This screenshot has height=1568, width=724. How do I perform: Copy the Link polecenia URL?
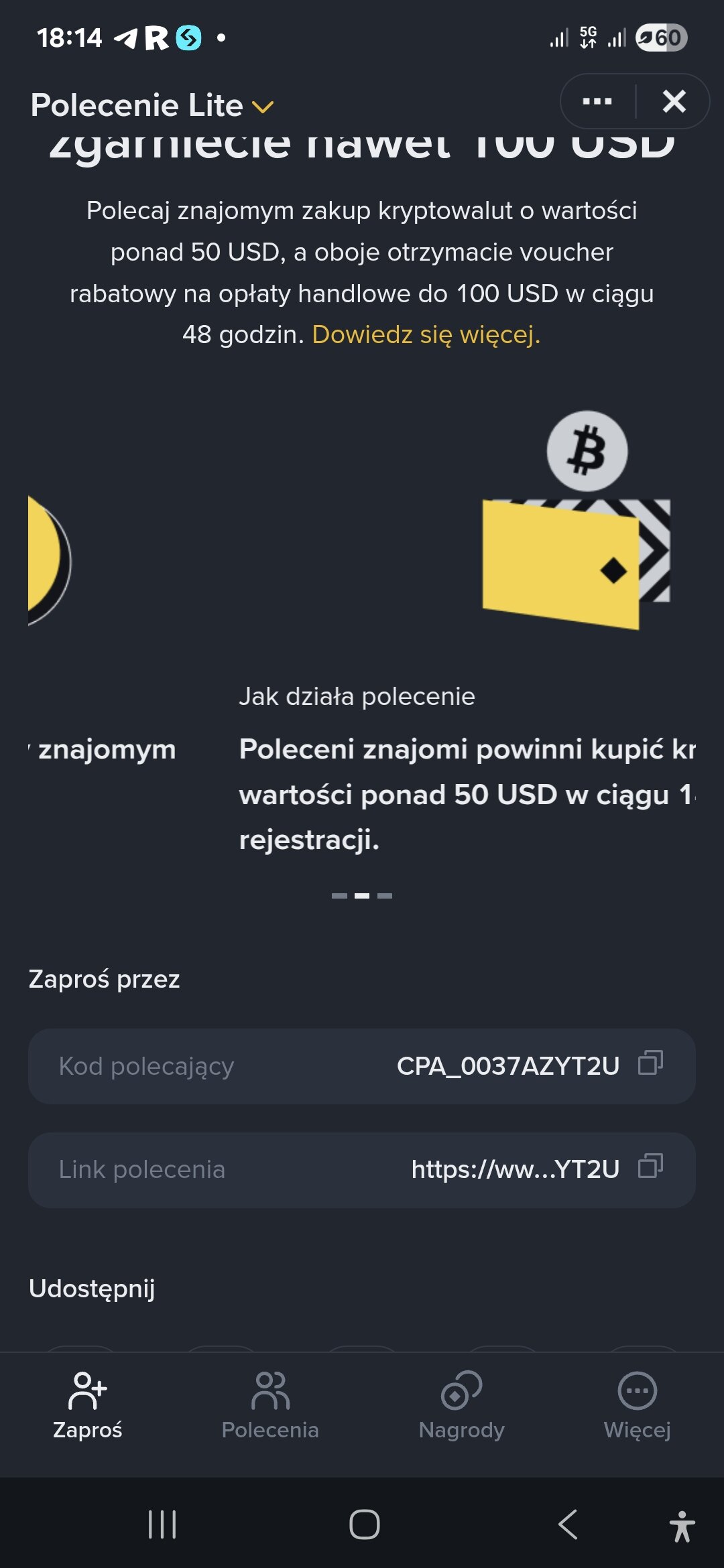650,1167
